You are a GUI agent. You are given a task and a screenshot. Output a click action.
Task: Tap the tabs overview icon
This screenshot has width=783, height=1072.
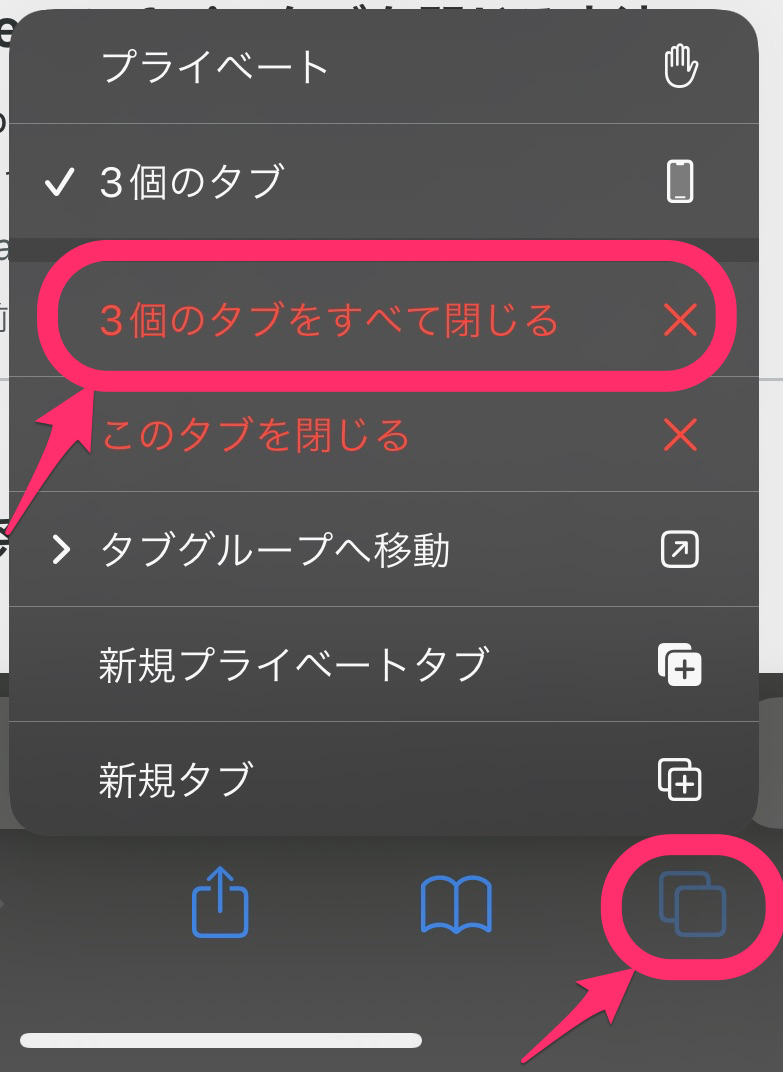(x=692, y=904)
